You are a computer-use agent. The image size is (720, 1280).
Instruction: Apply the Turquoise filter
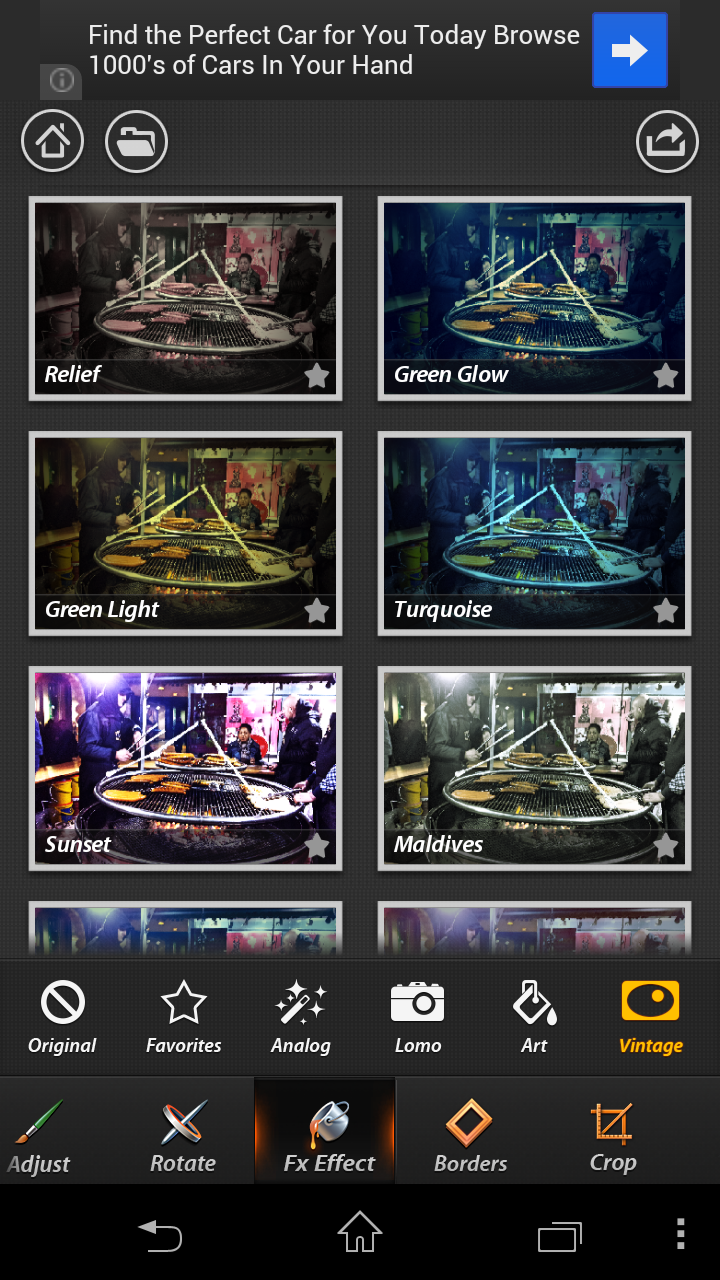(x=534, y=533)
